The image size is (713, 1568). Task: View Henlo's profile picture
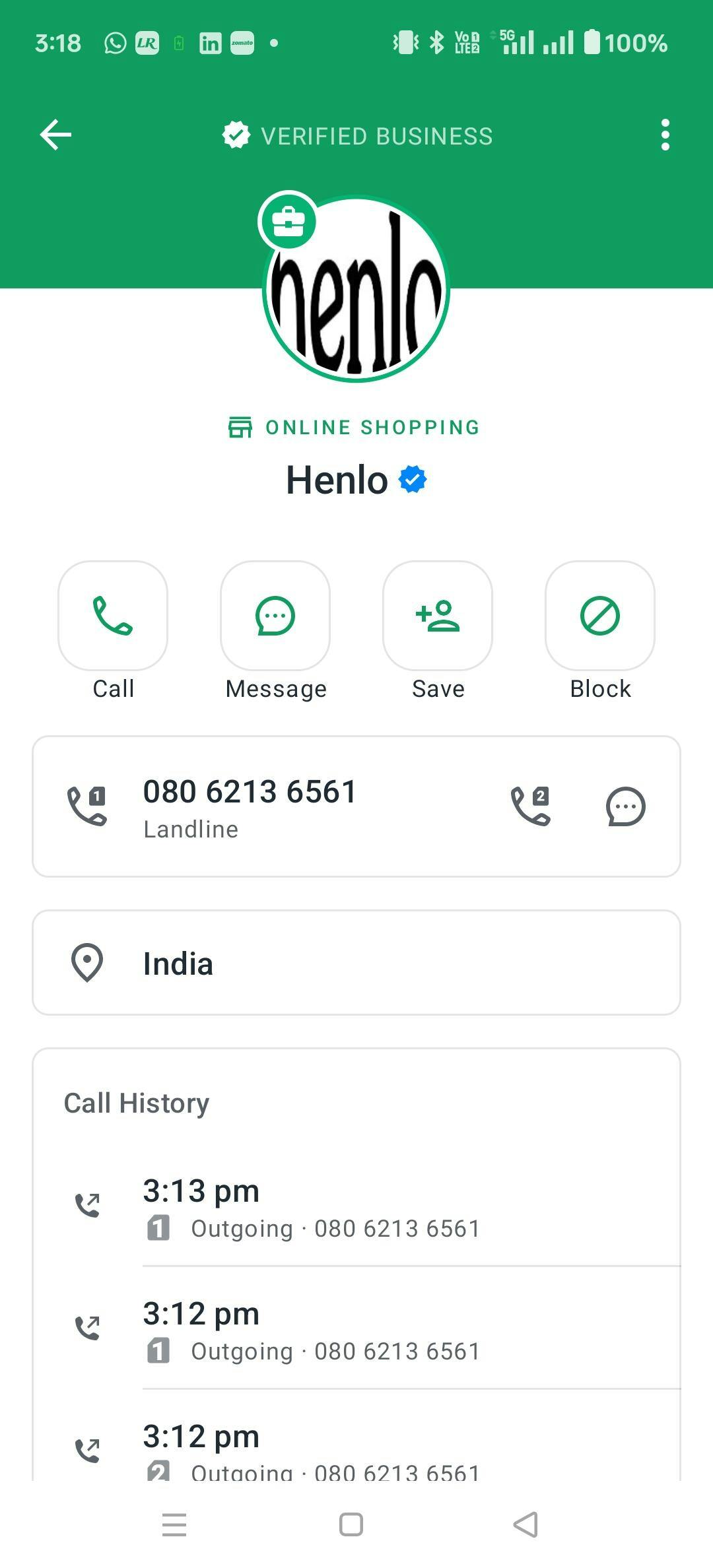pyautogui.click(x=356, y=290)
